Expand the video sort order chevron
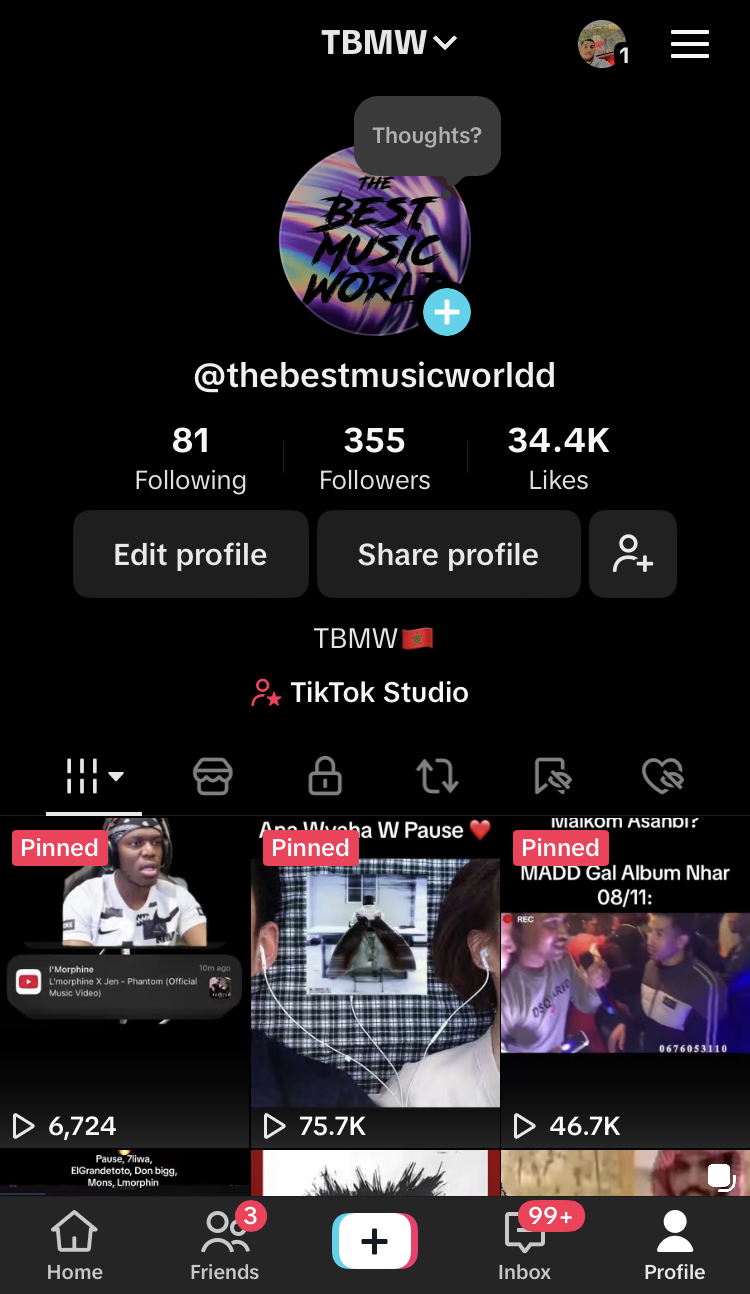The height and width of the screenshot is (1294, 750). click(119, 779)
